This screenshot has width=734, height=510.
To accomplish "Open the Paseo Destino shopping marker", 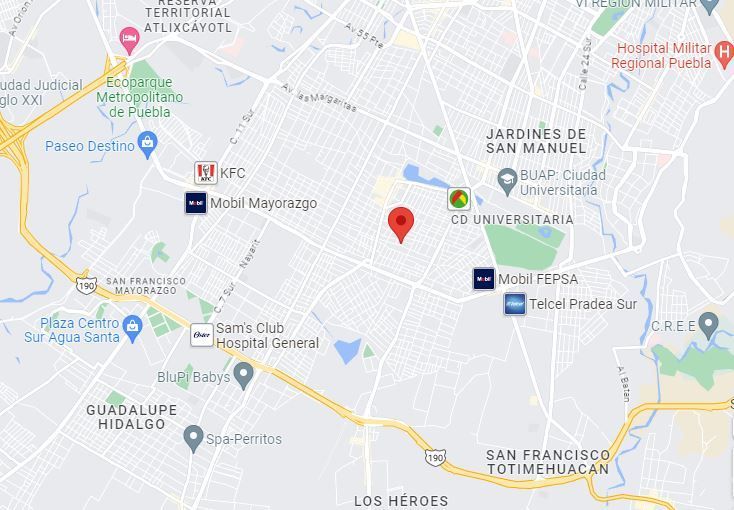I will tap(148, 144).
